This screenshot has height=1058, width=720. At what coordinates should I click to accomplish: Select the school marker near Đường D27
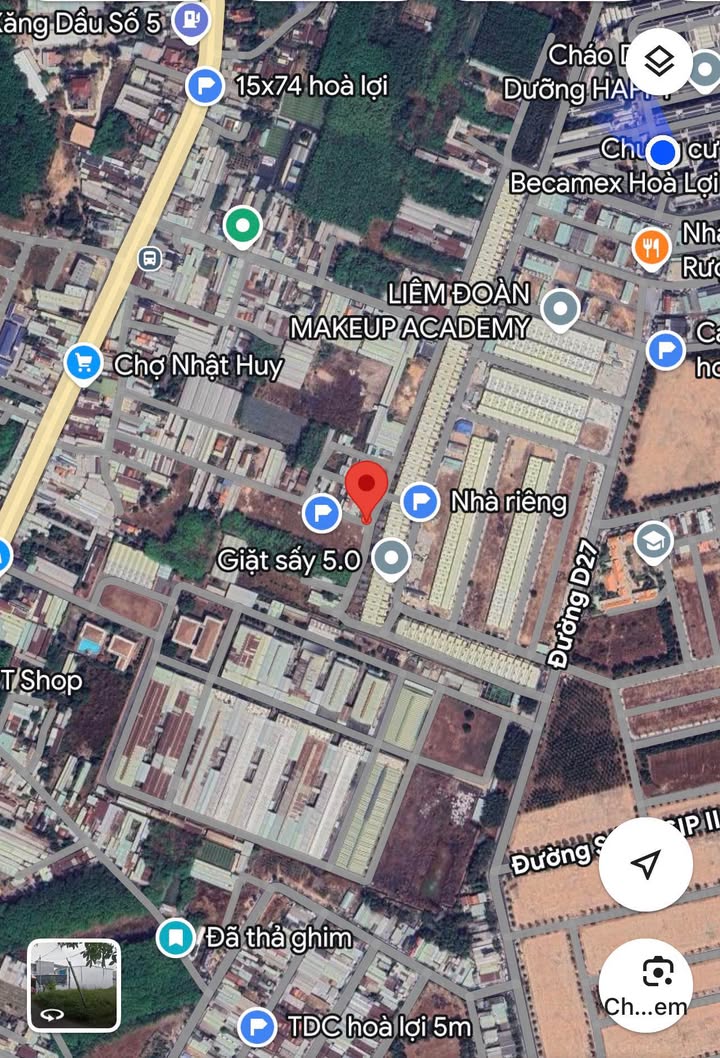(653, 541)
